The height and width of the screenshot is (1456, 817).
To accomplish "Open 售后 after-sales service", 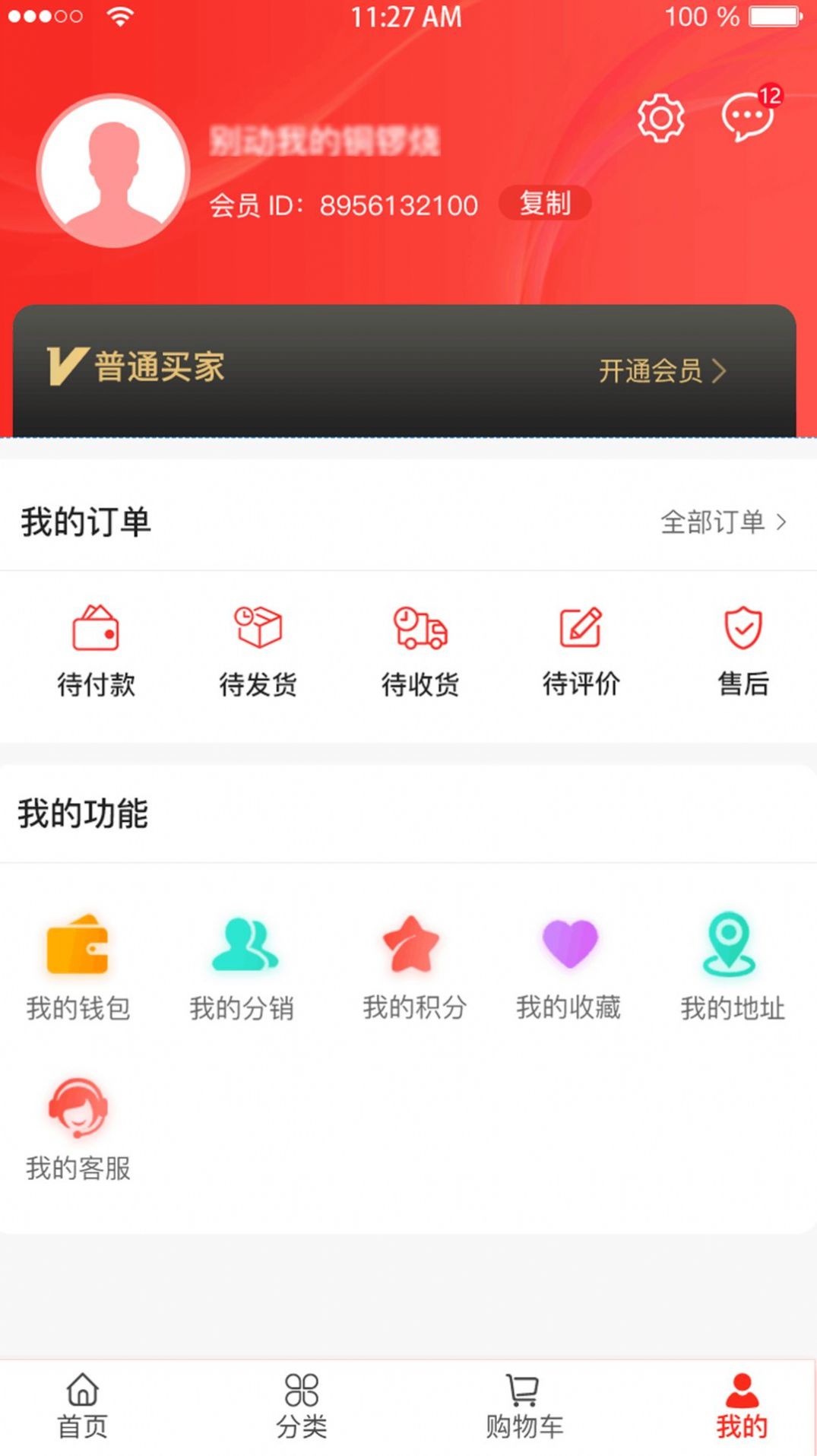I will 743,650.
